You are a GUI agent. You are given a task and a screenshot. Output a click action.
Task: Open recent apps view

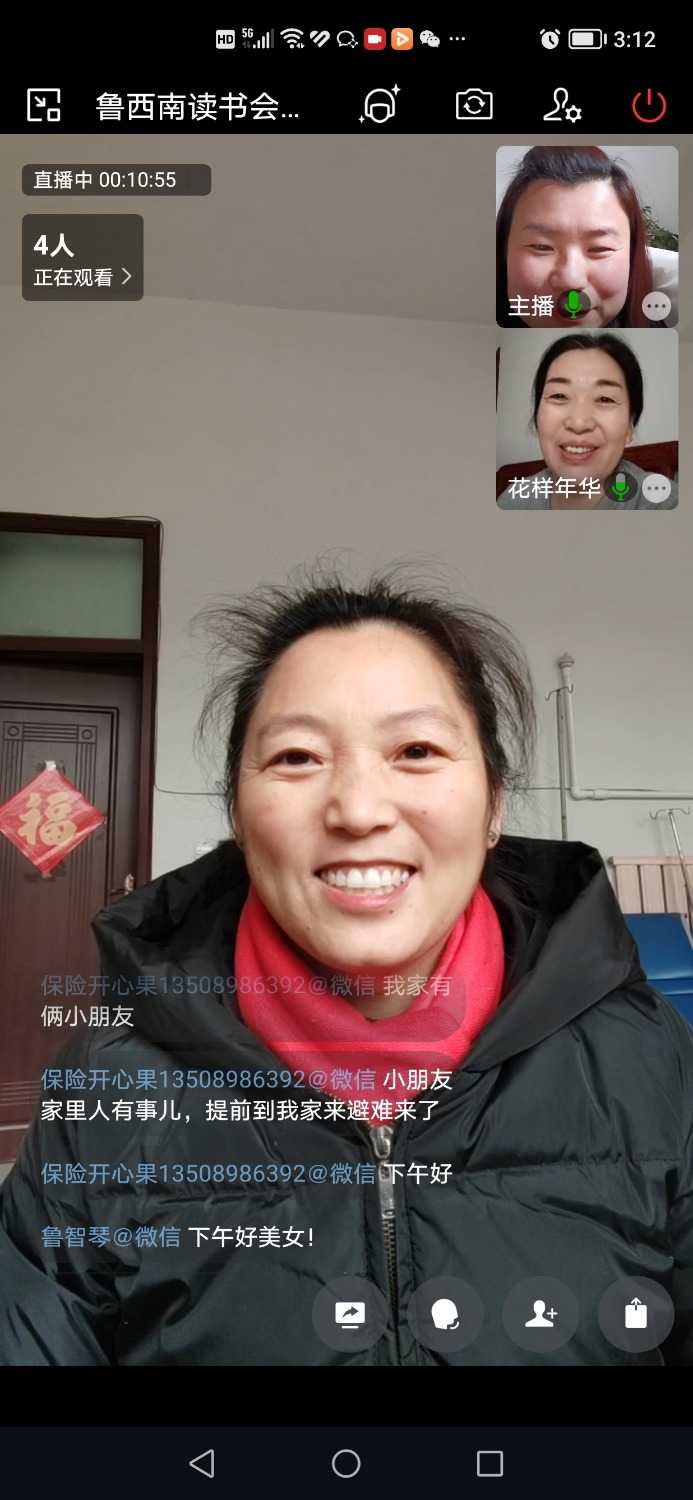point(490,1464)
